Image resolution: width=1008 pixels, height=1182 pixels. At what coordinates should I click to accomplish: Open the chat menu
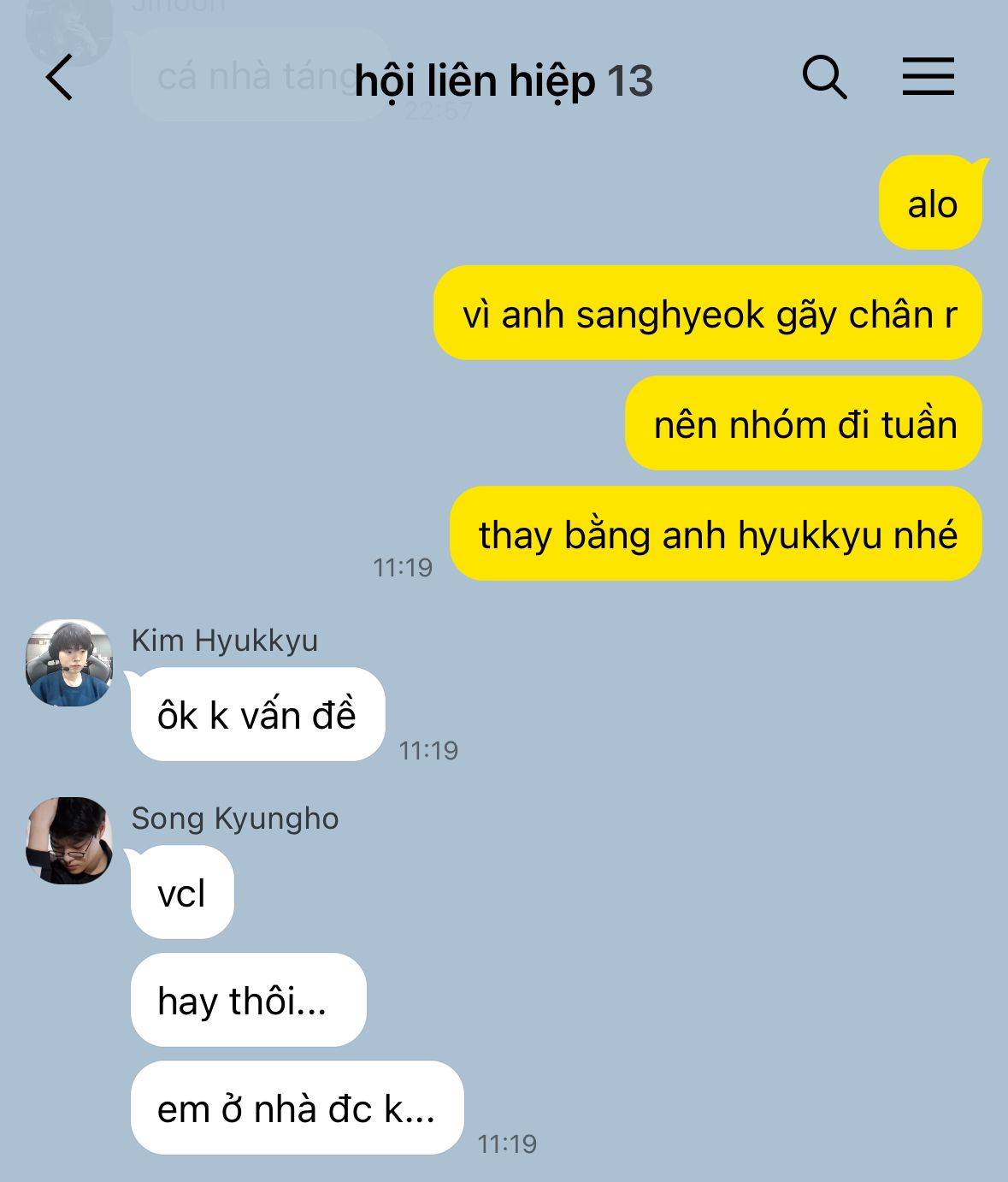928,77
